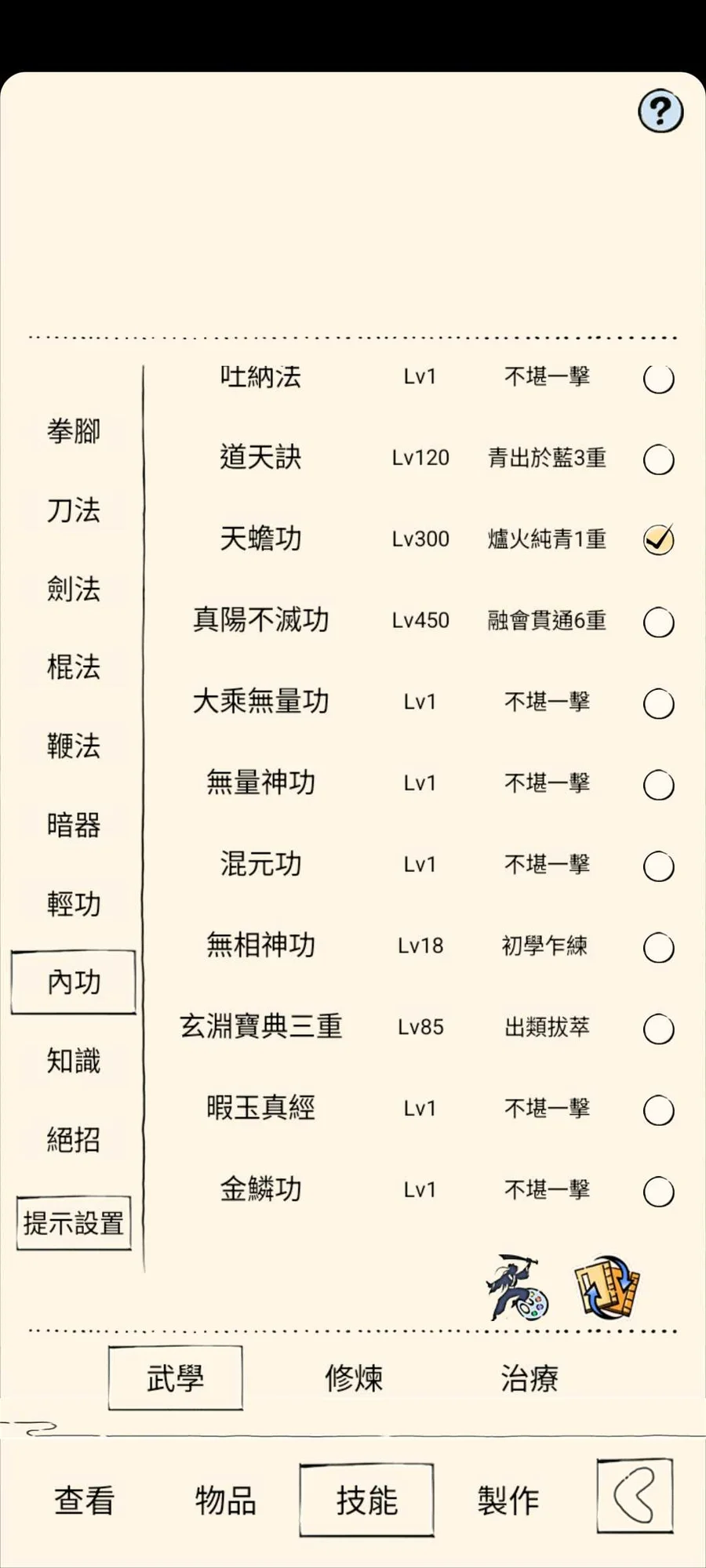Switch to the 刀法 category
Screen dimensions: 706x1568
point(74,510)
